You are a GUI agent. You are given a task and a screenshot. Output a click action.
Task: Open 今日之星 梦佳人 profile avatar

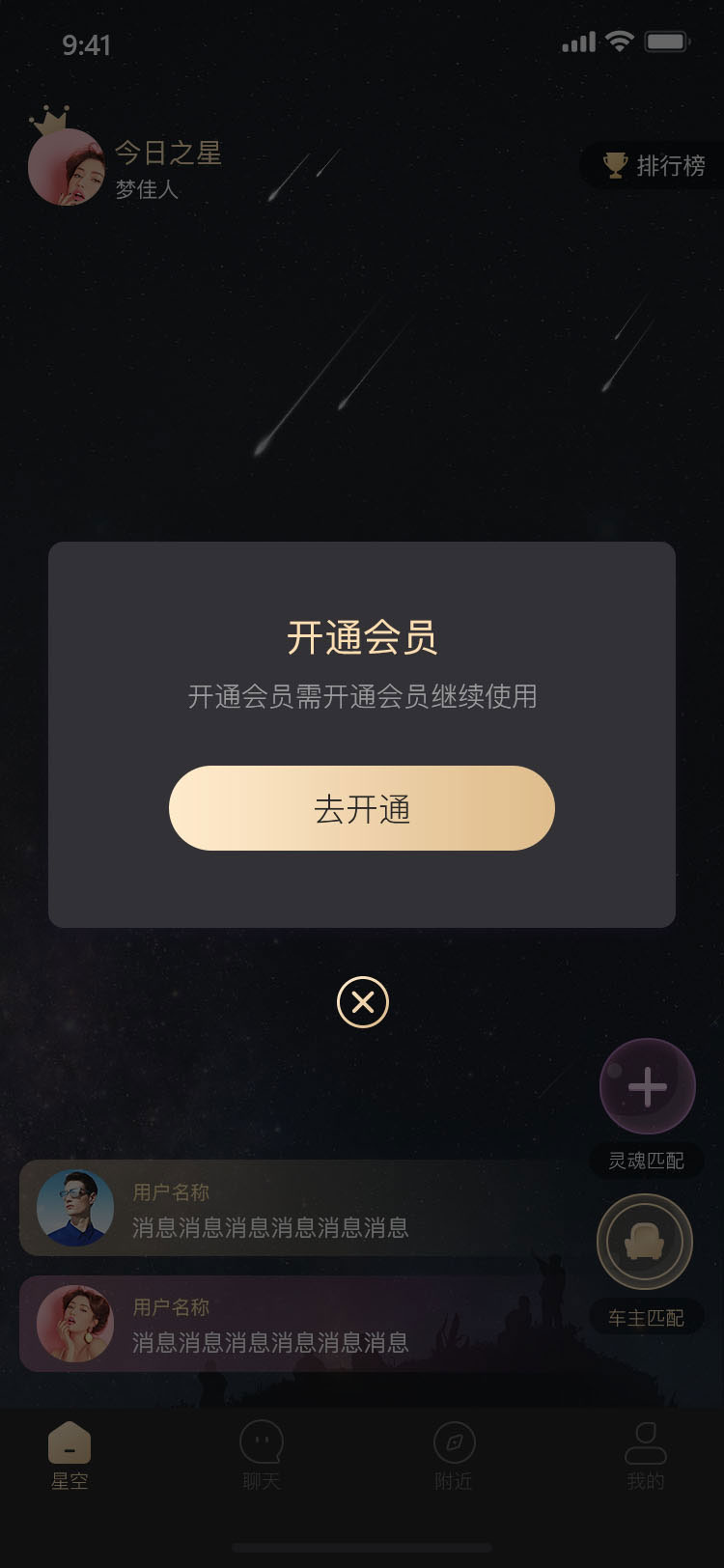[x=66, y=167]
